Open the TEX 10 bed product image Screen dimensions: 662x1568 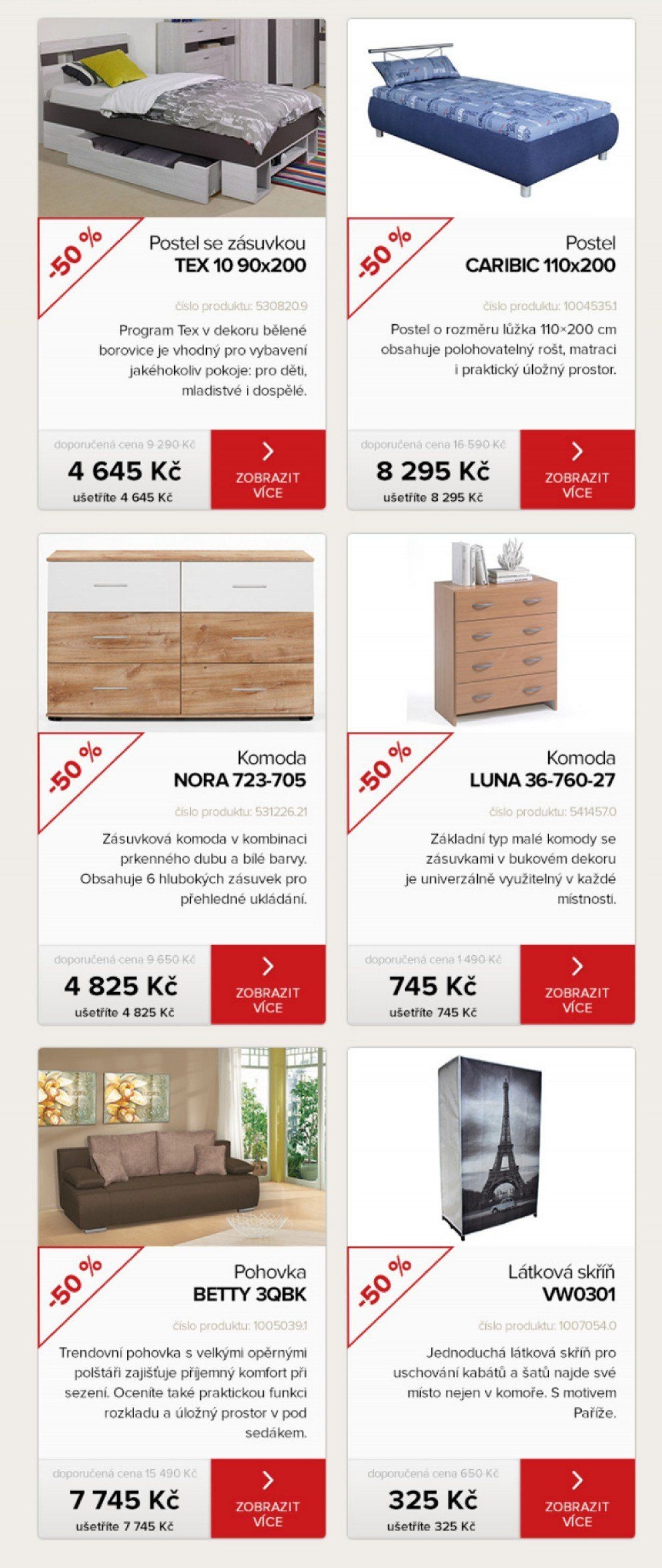tap(182, 118)
